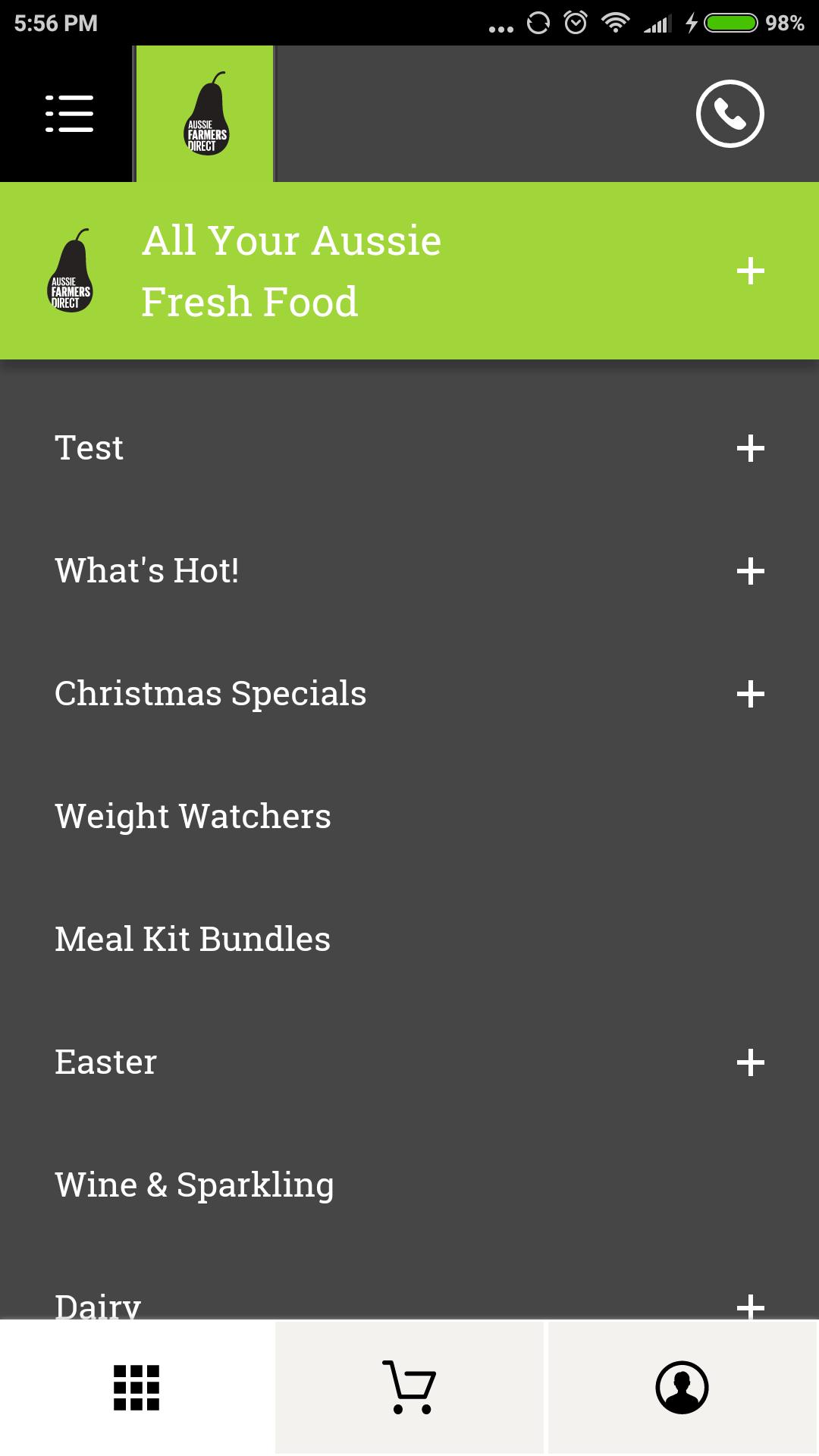Go to the account profile tab
This screenshot has width=819, height=1456.
pos(682,1388)
